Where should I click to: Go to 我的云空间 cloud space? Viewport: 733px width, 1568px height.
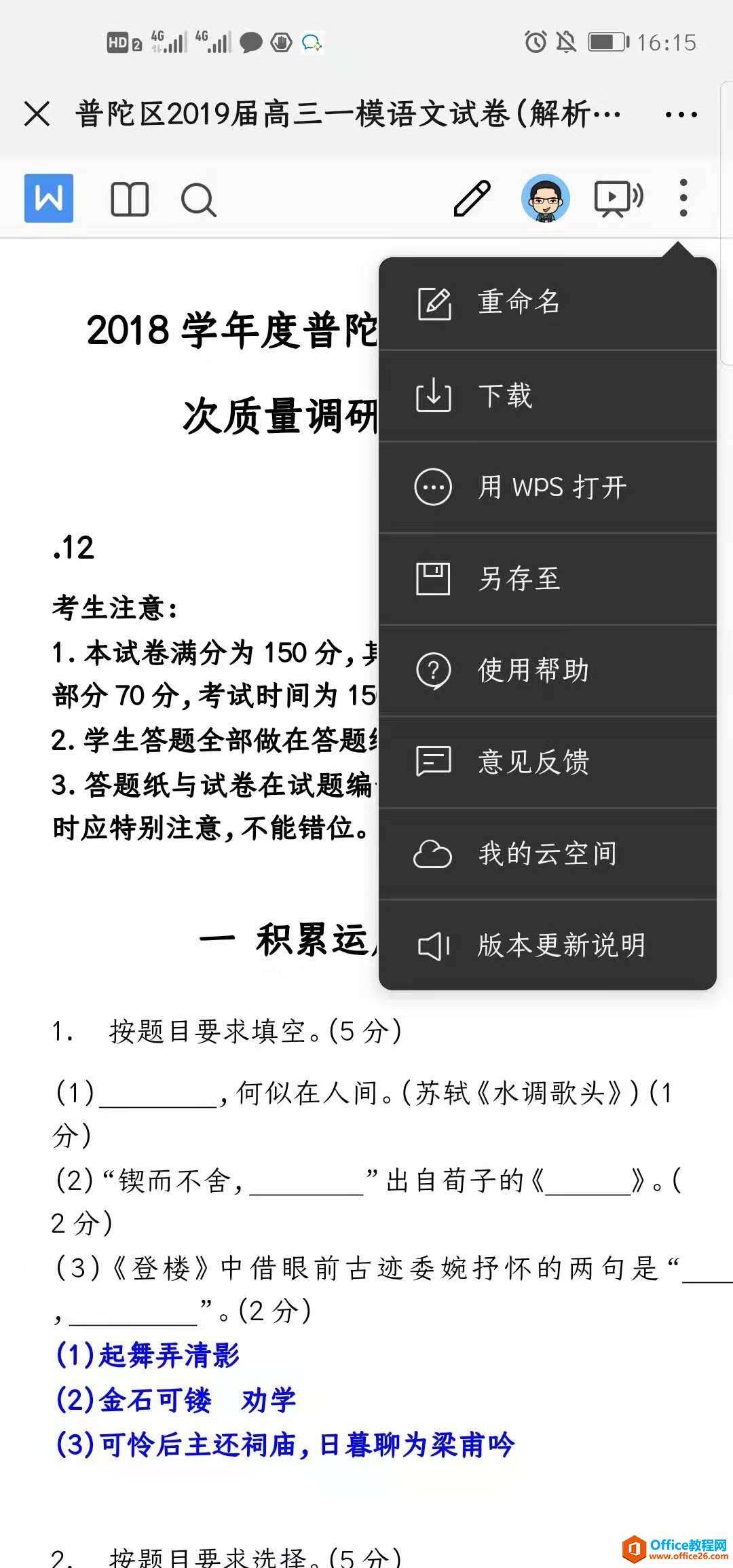coord(547,854)
